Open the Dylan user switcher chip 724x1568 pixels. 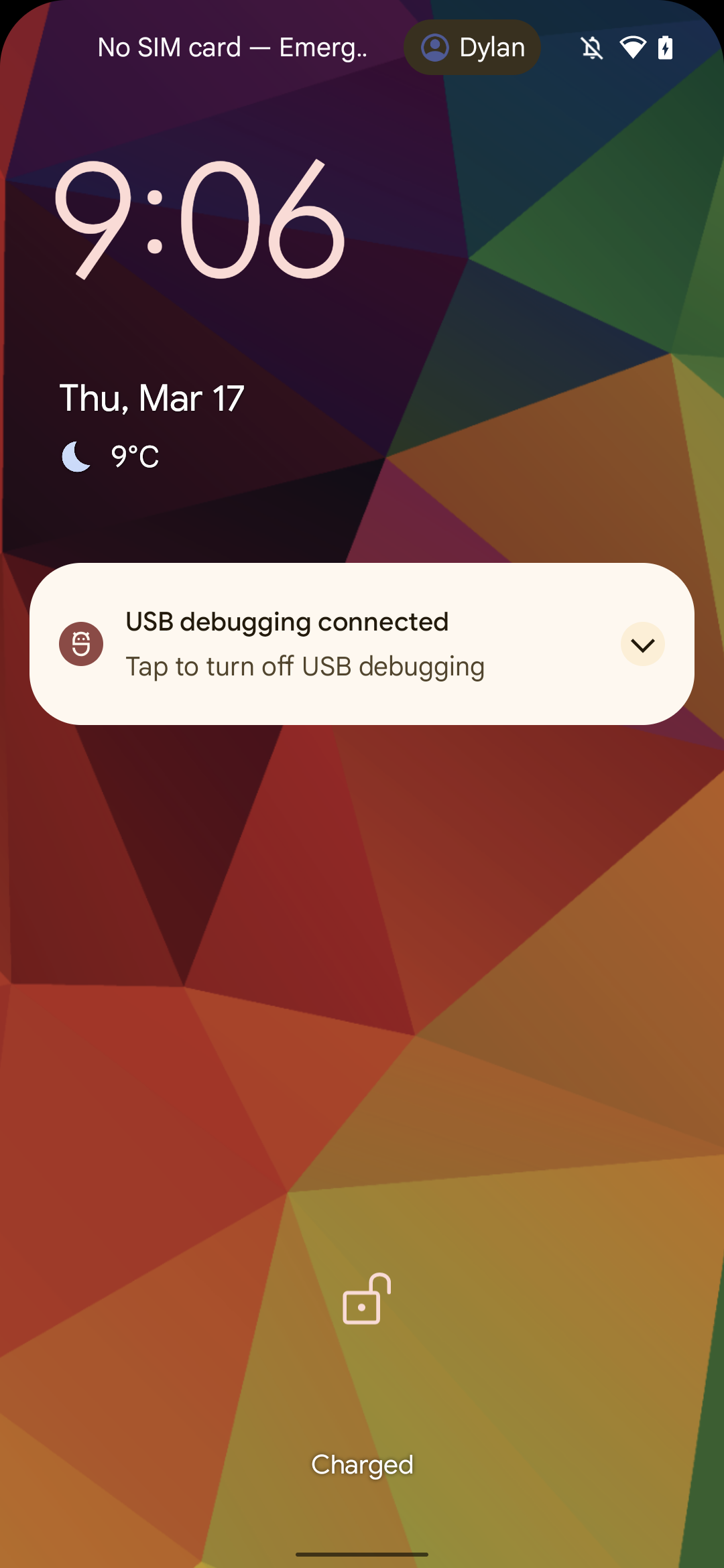[x=472, y=48]
